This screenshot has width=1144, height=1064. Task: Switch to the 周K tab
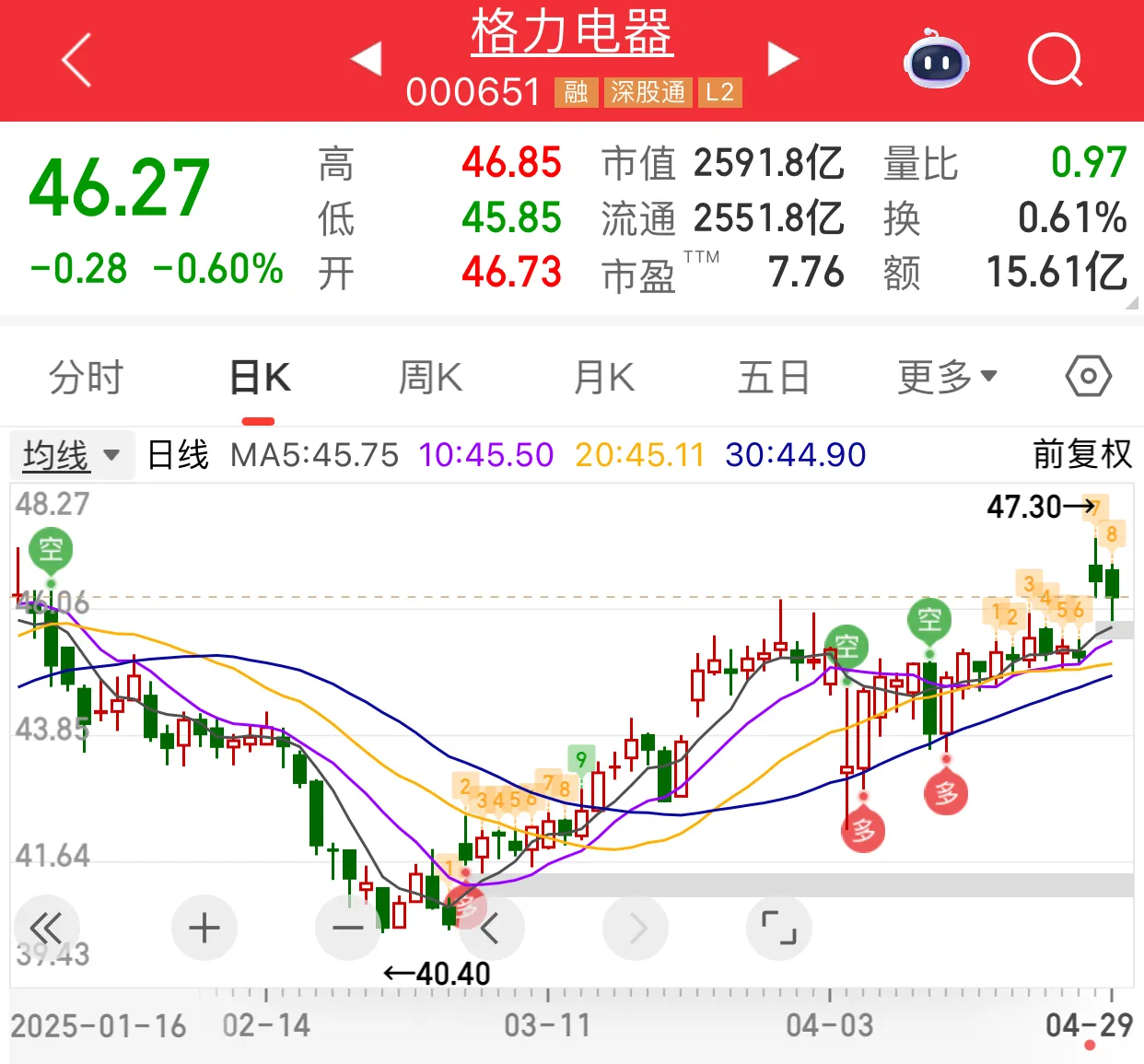tap(430, 378)
